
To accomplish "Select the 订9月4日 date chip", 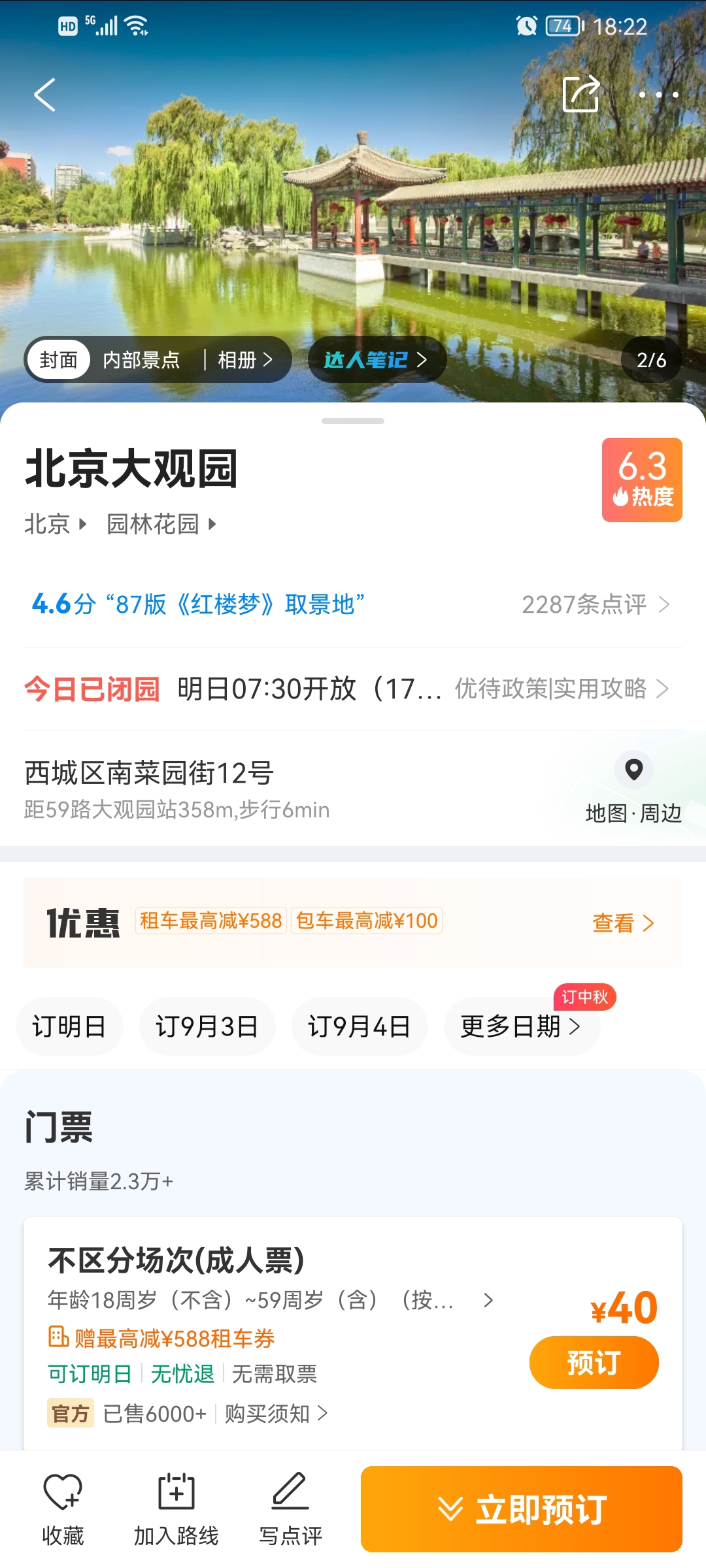I will pyautogui.click(x=360, y=1026).
